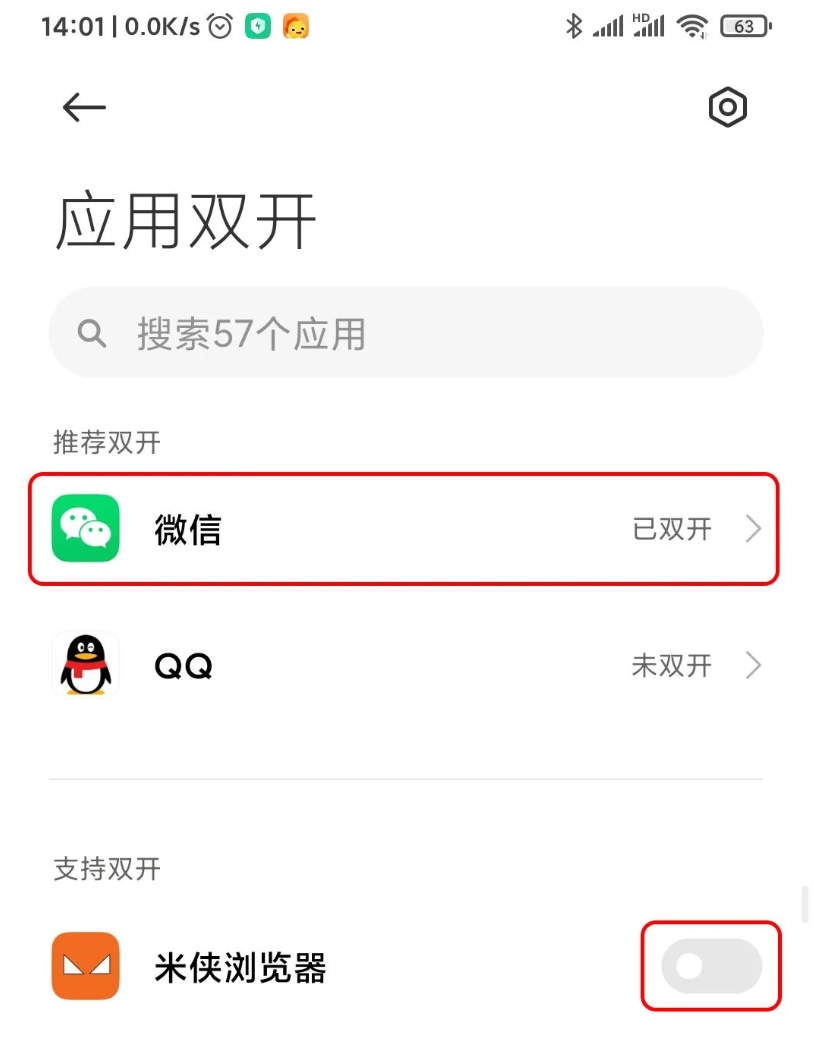Click the 已双开 label on WeChat row
Screen dimensions: 814x1052
click(x=671, y=529)
